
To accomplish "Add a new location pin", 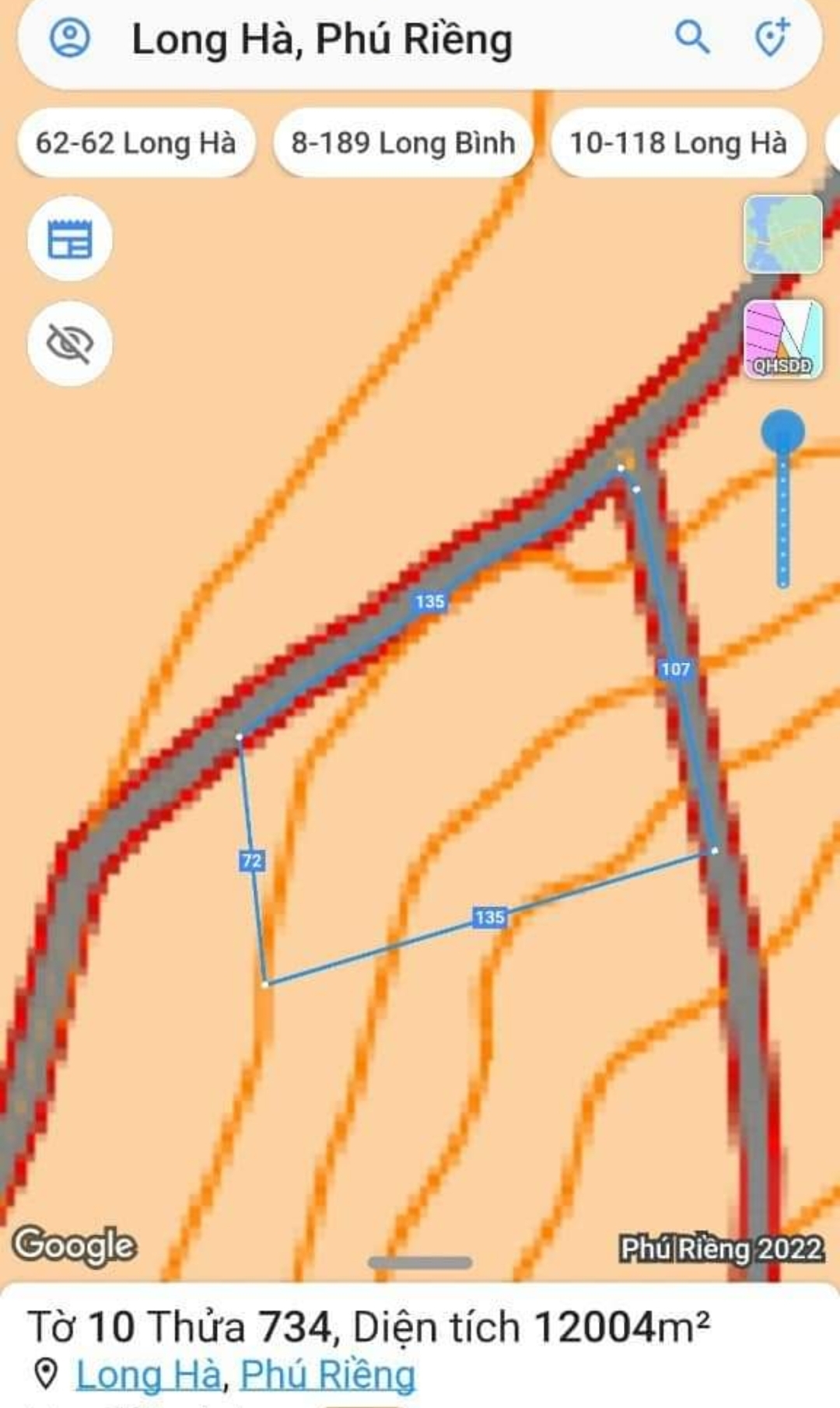I will pos(772,38).
